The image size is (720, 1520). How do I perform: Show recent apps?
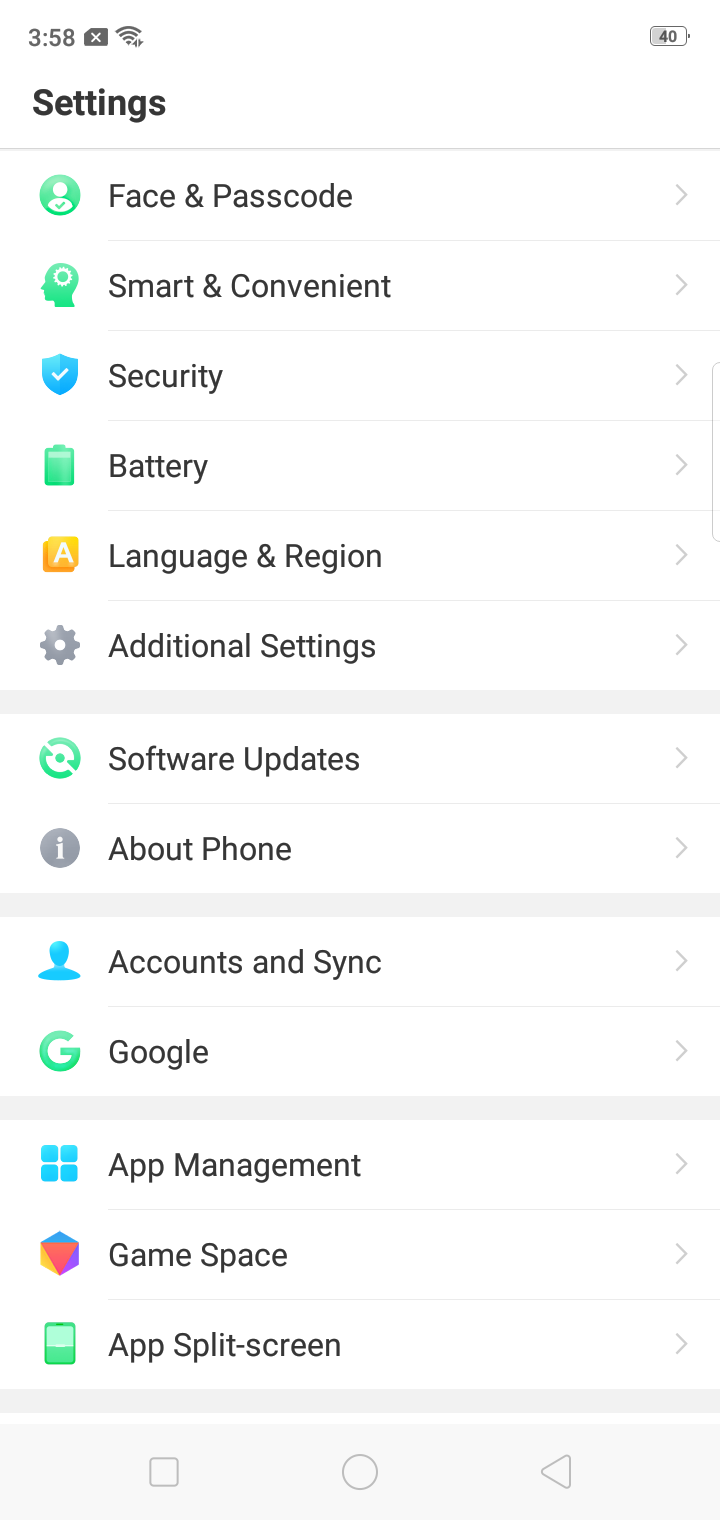tap(164, 1472)
